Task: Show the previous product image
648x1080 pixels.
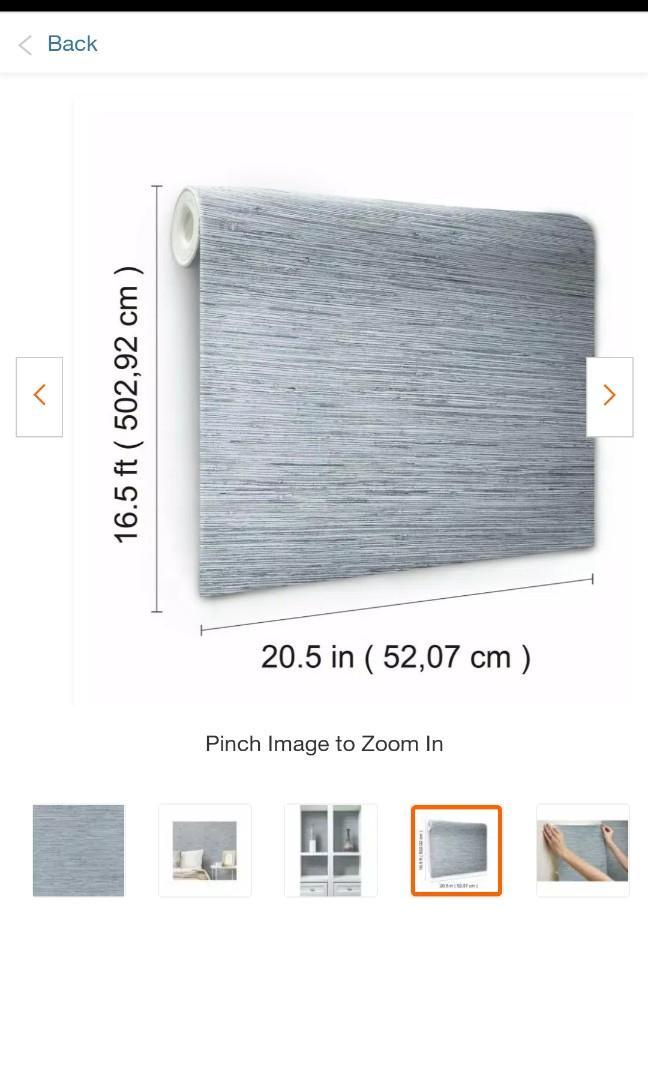Action: coord(40,396)
